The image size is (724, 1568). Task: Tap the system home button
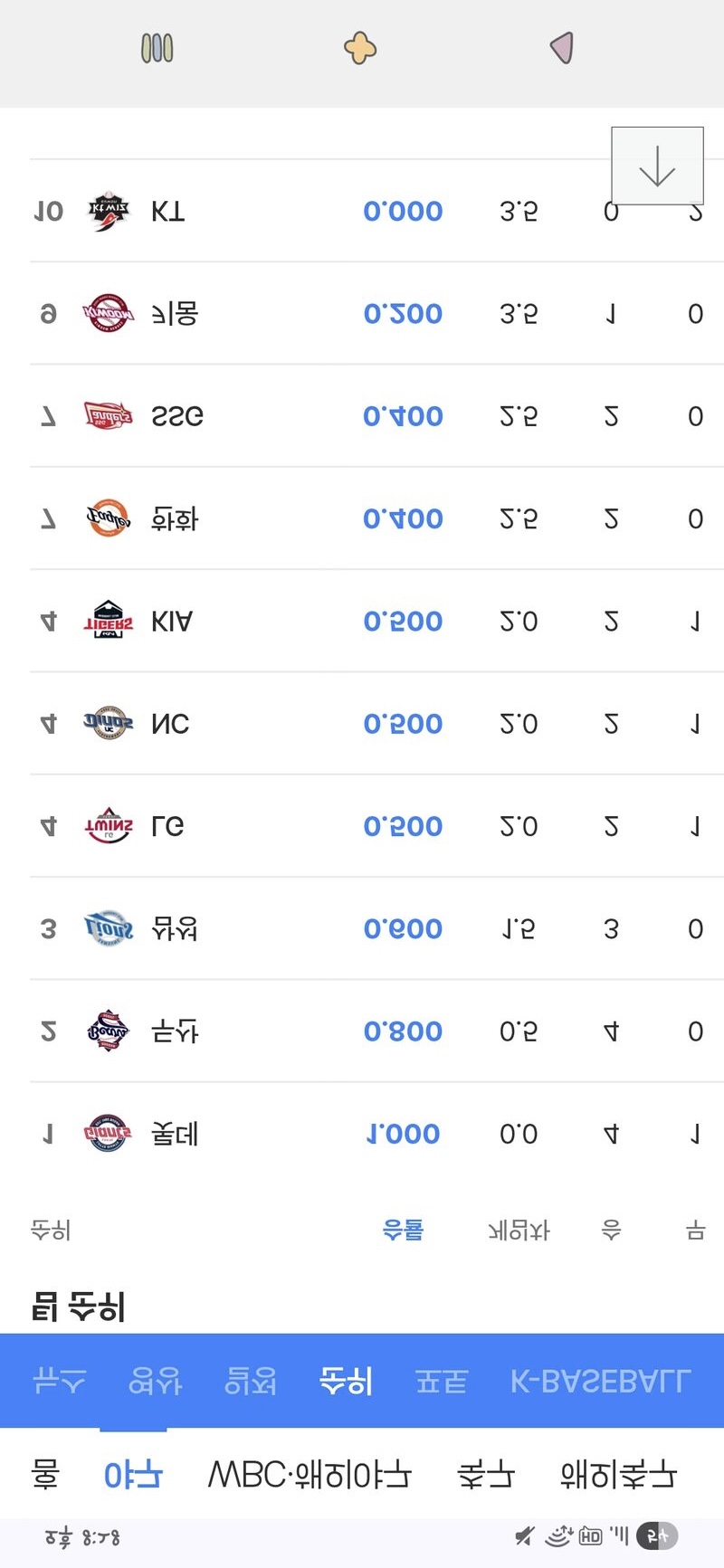tap(360, 48)
